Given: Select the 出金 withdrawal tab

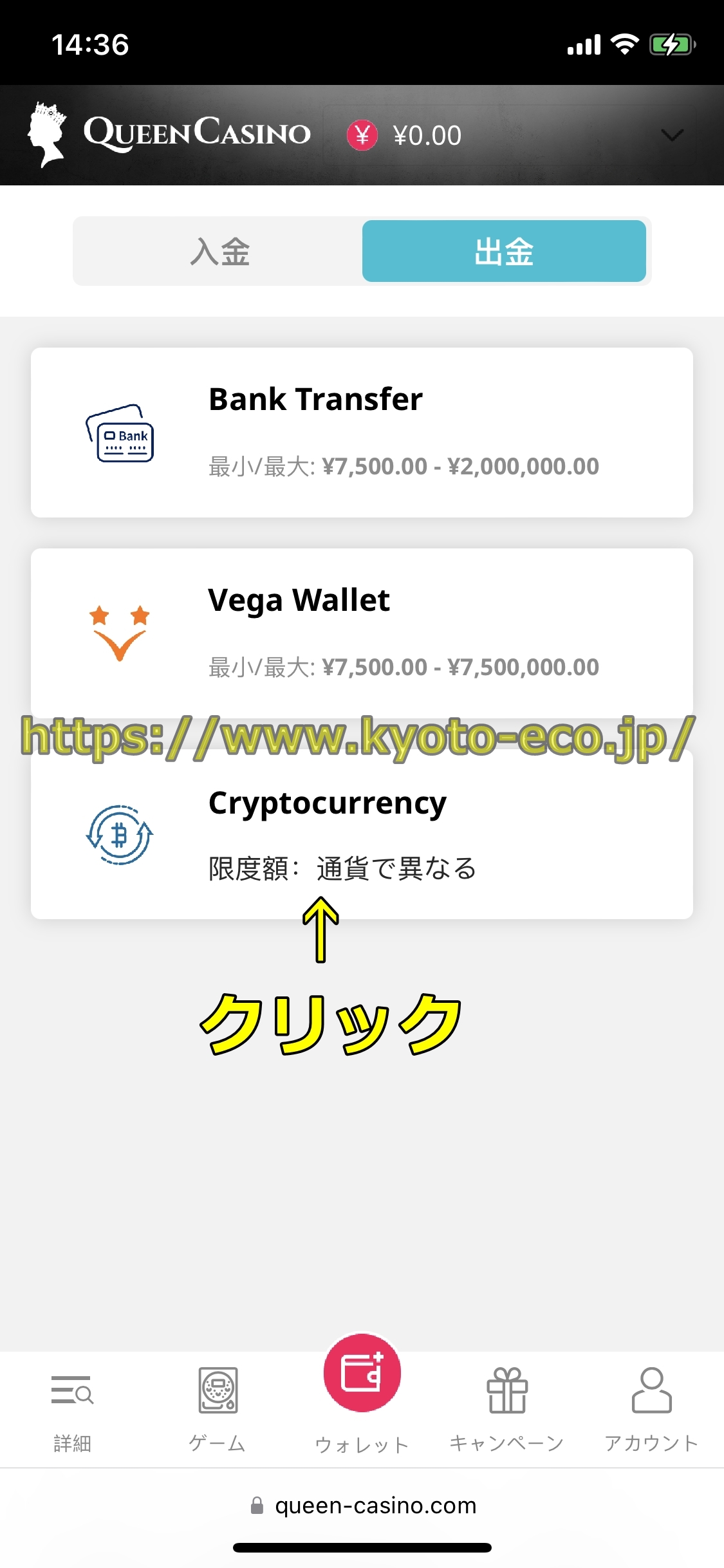Looking at the screenshot, I should point(504,251).
